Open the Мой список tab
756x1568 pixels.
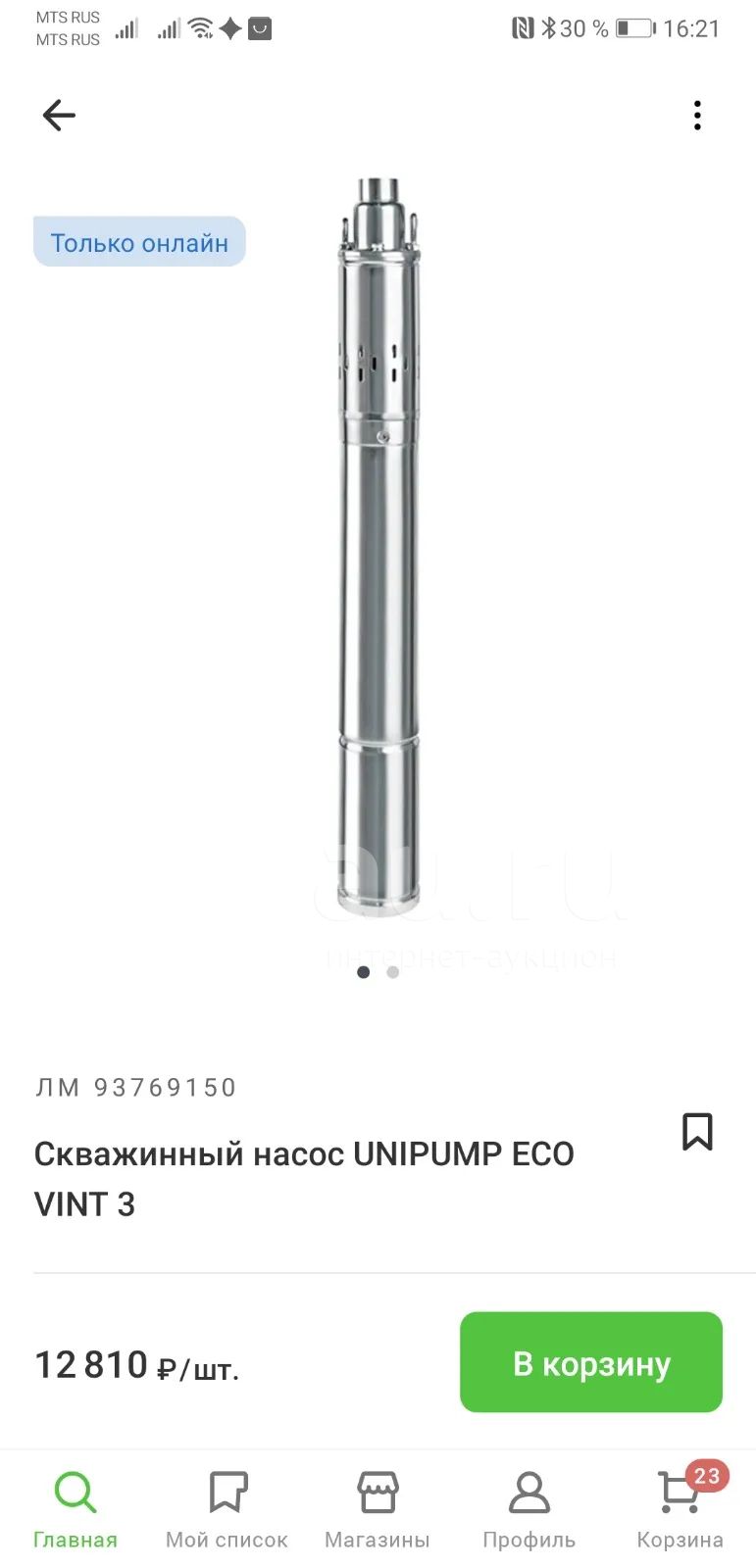pyautogui.click(x=227, y=1510)
